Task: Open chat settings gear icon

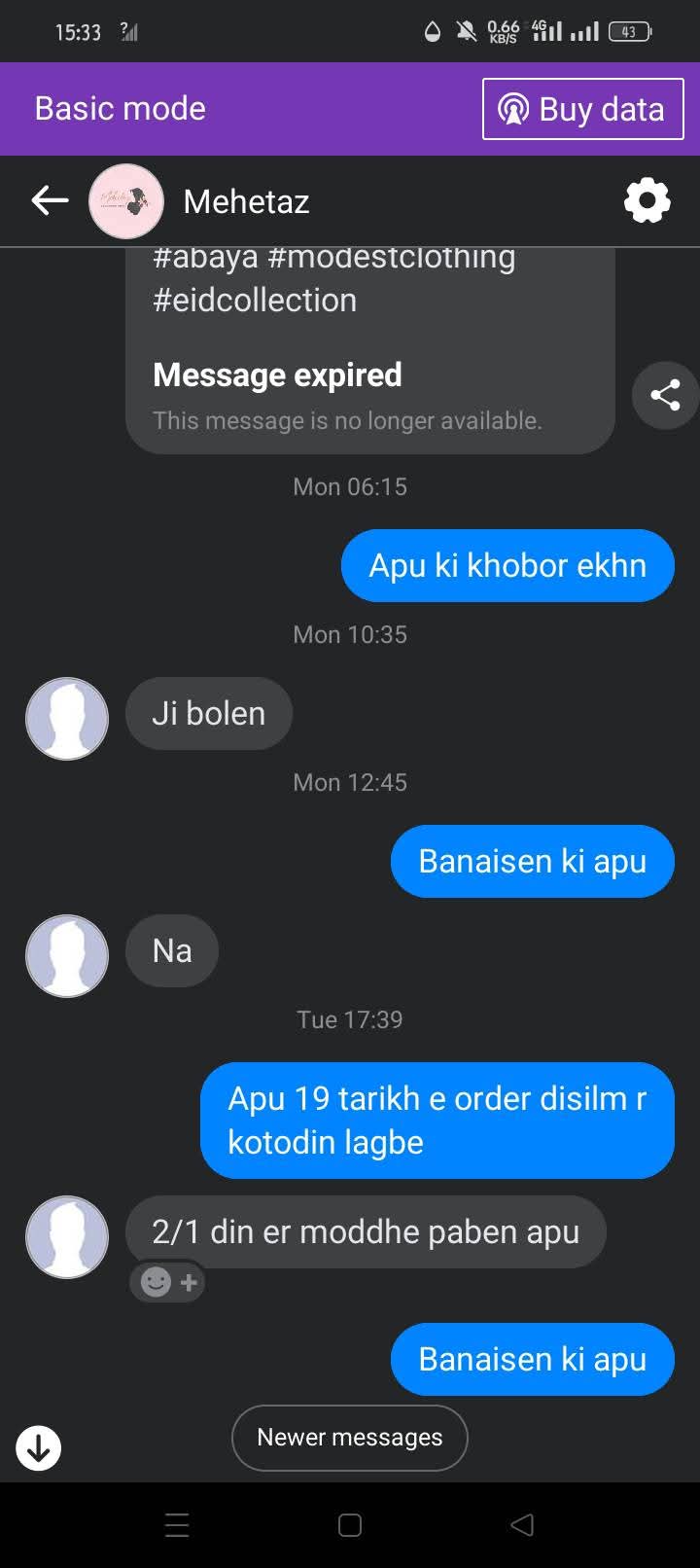Action: [x=647, y=201]
